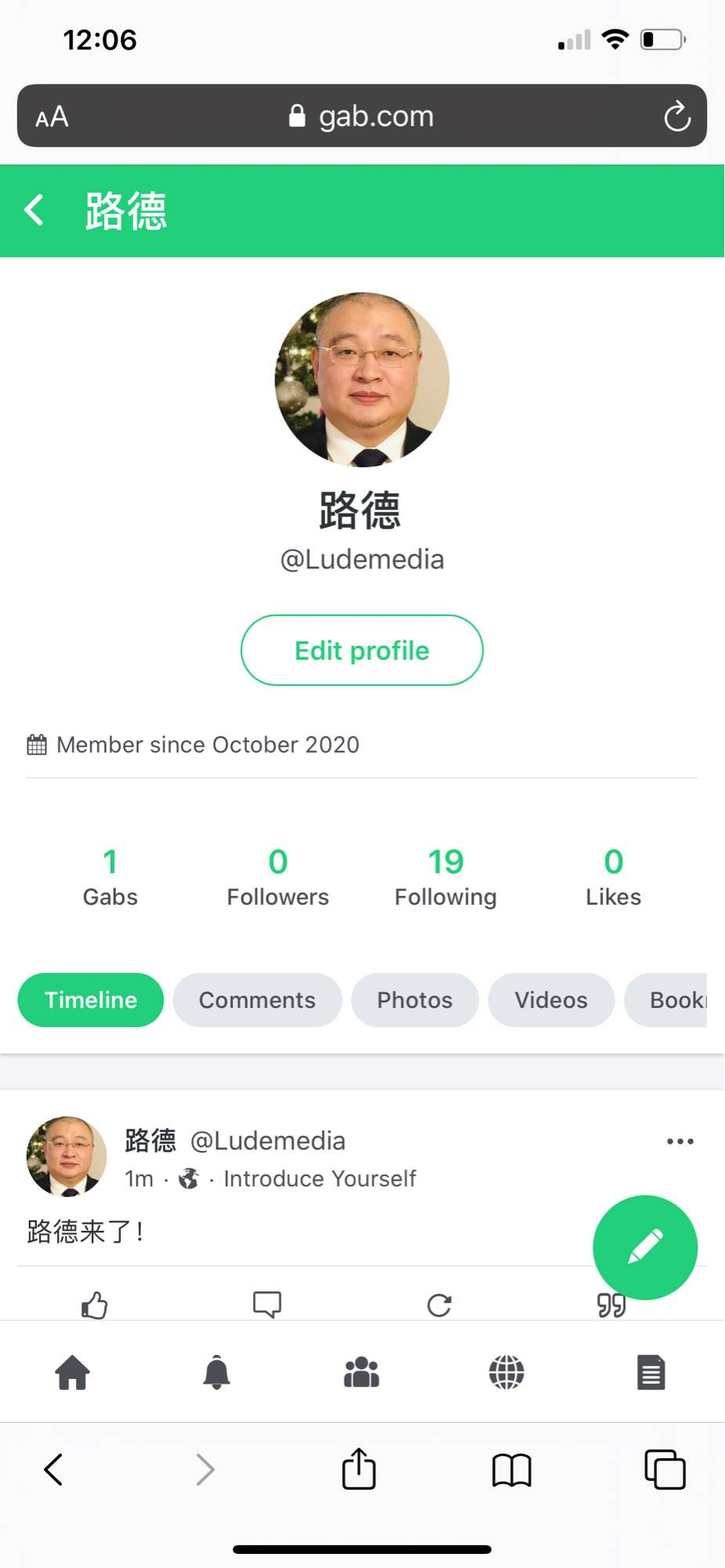Comment on the post via the speech bubble icon

point(267,1305)
